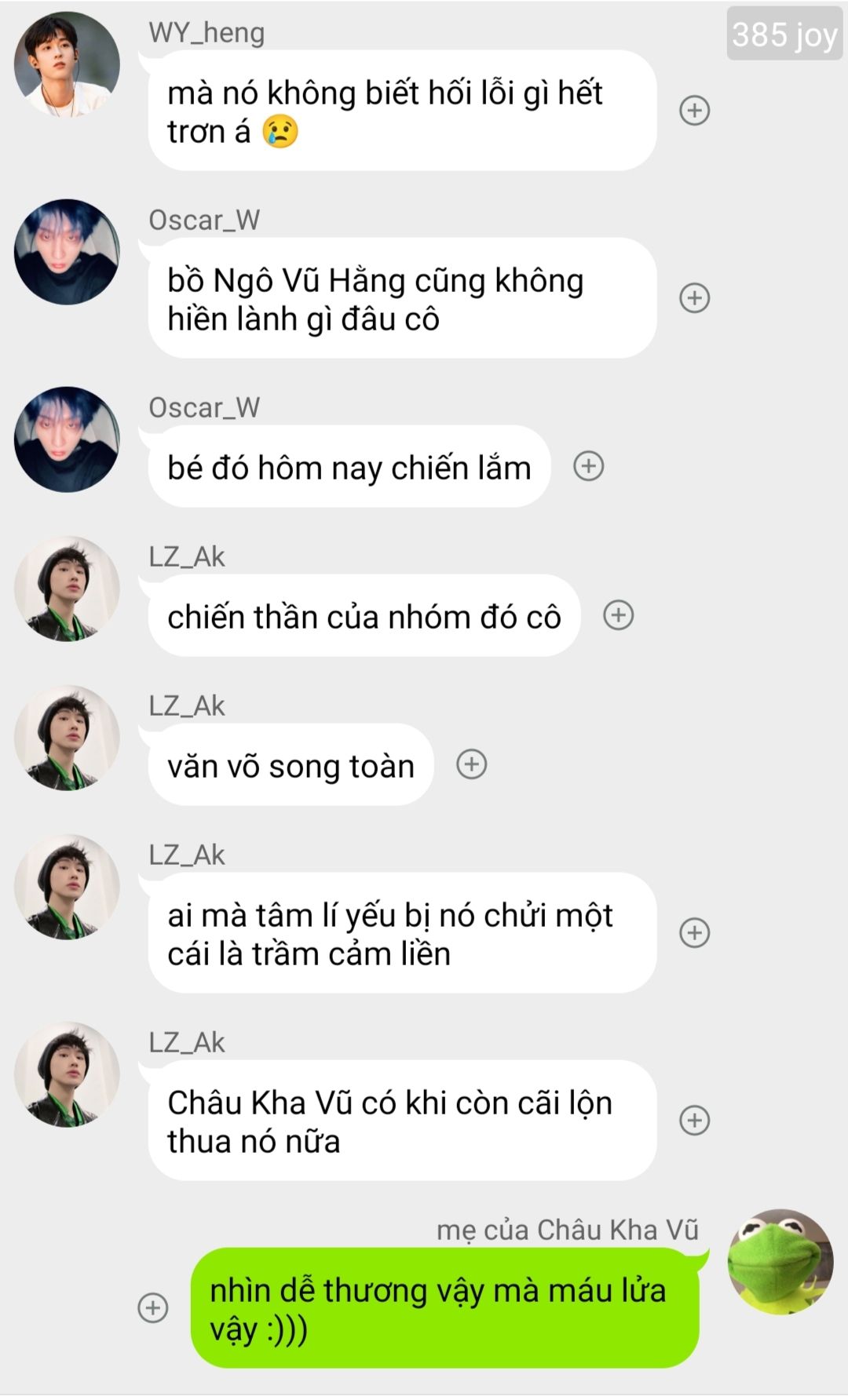Open WY_heng's profile avatar
This screenshot has width=848, height=1400.
pos(68,65)
